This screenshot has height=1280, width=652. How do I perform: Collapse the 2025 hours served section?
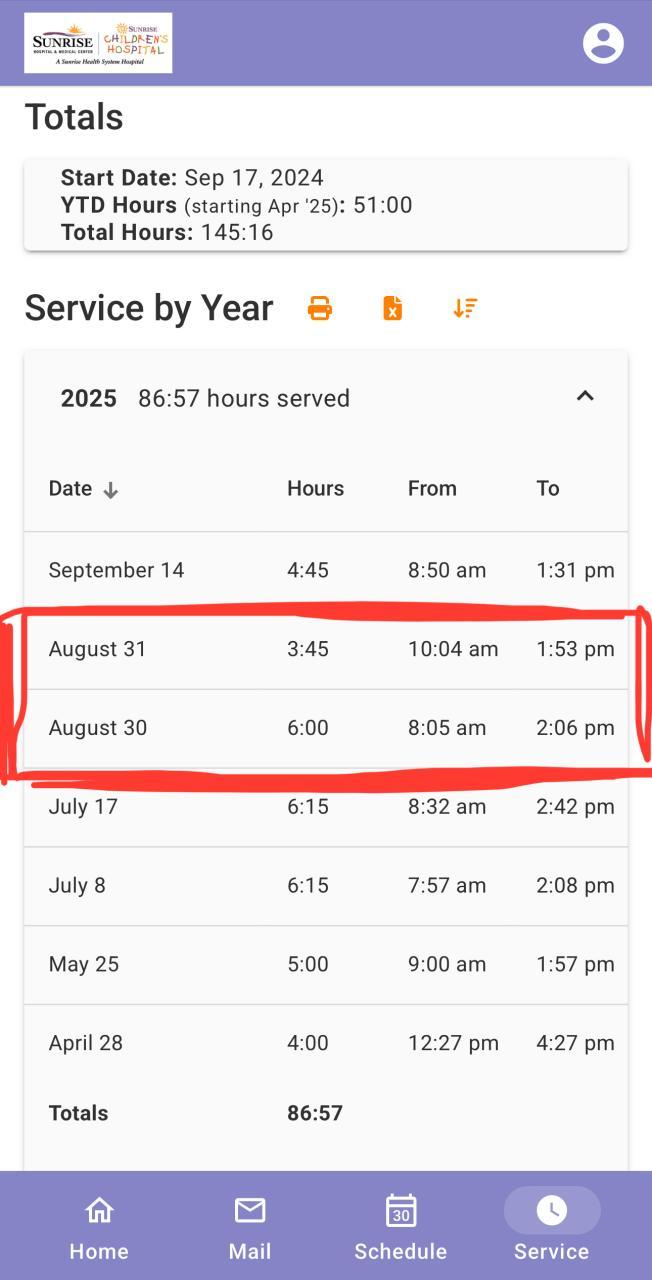click(585, 396)
